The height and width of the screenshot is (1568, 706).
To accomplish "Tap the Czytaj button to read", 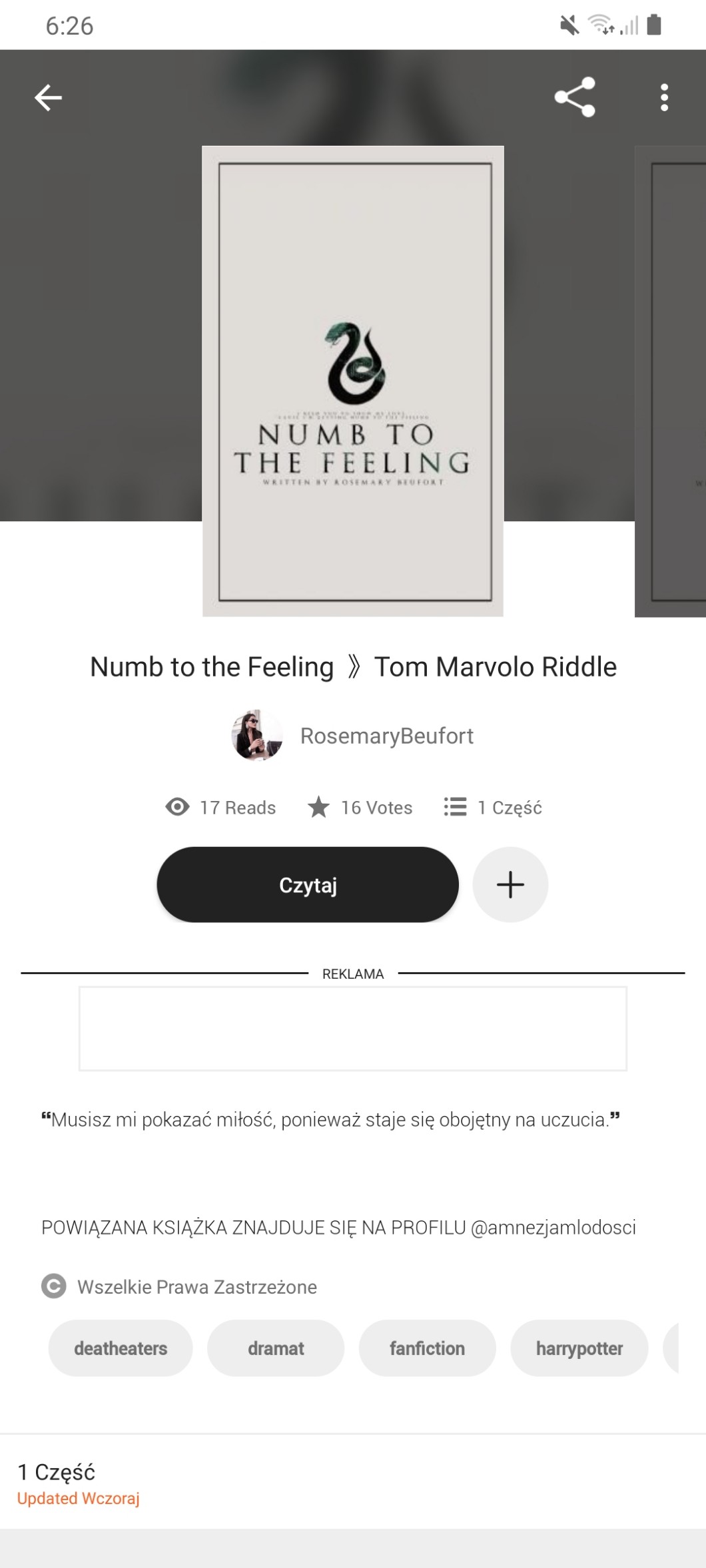I will (308, 884).
